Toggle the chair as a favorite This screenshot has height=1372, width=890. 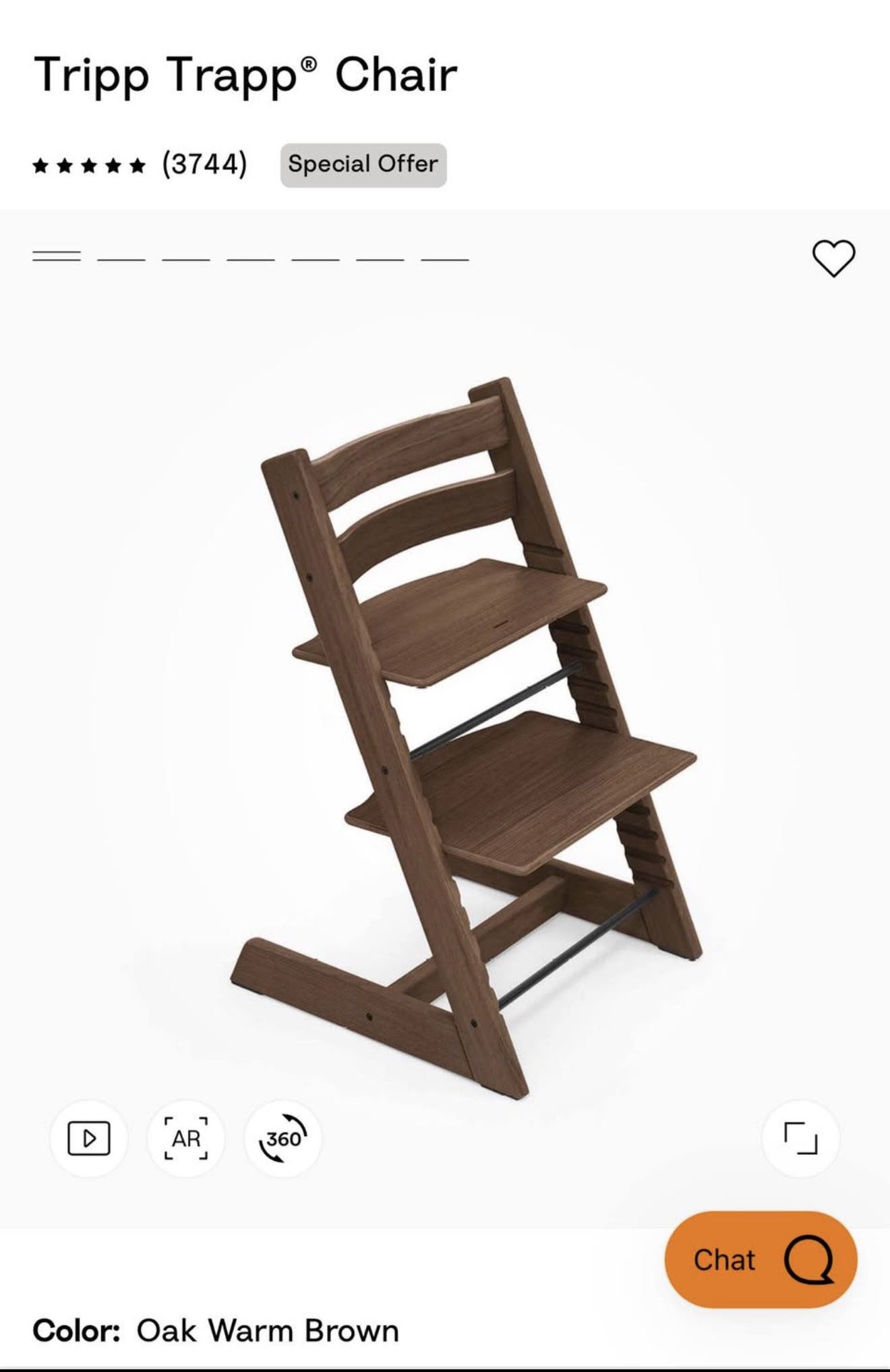pyautogui.click(x=833, y=258)
